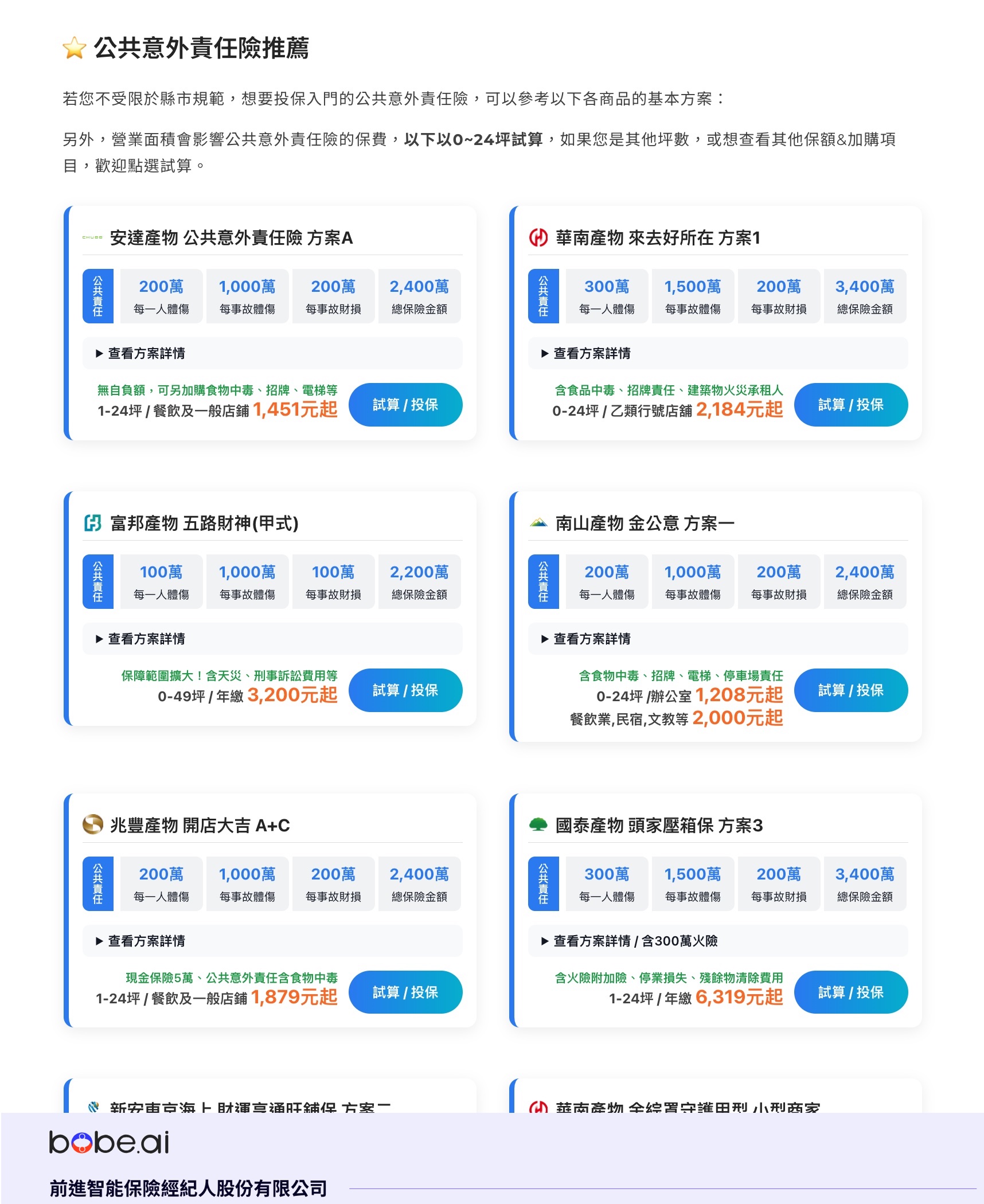The width and height of the screenshot is (984, 1204).
Task: Tap 試算/投保 for 國泰產物 頭家壓箱保
Action: [850, 992]
